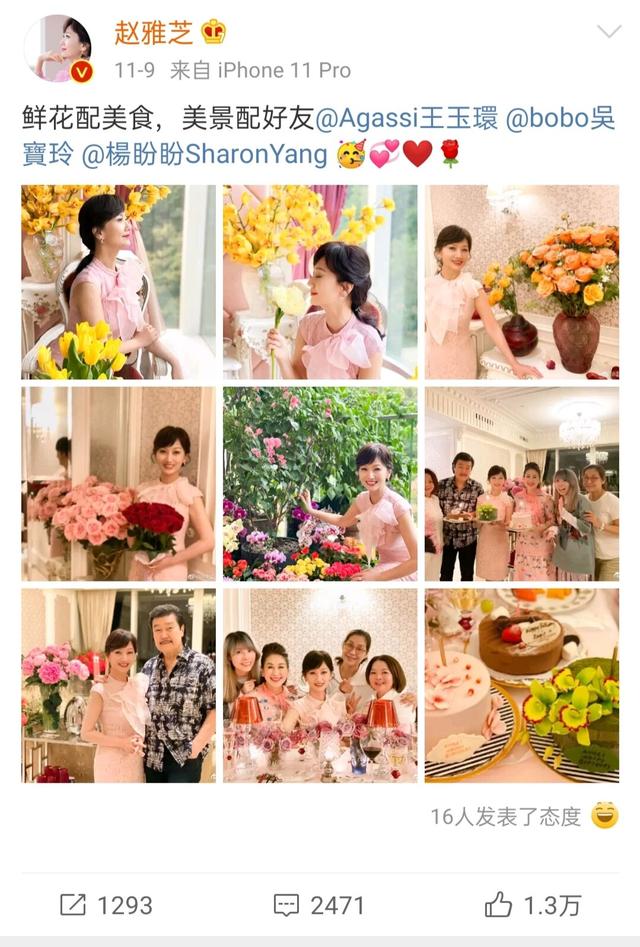The image size is (640, 947).
Task: View the photo with yellow tulips in front
Action: click(x=118, y=281)
